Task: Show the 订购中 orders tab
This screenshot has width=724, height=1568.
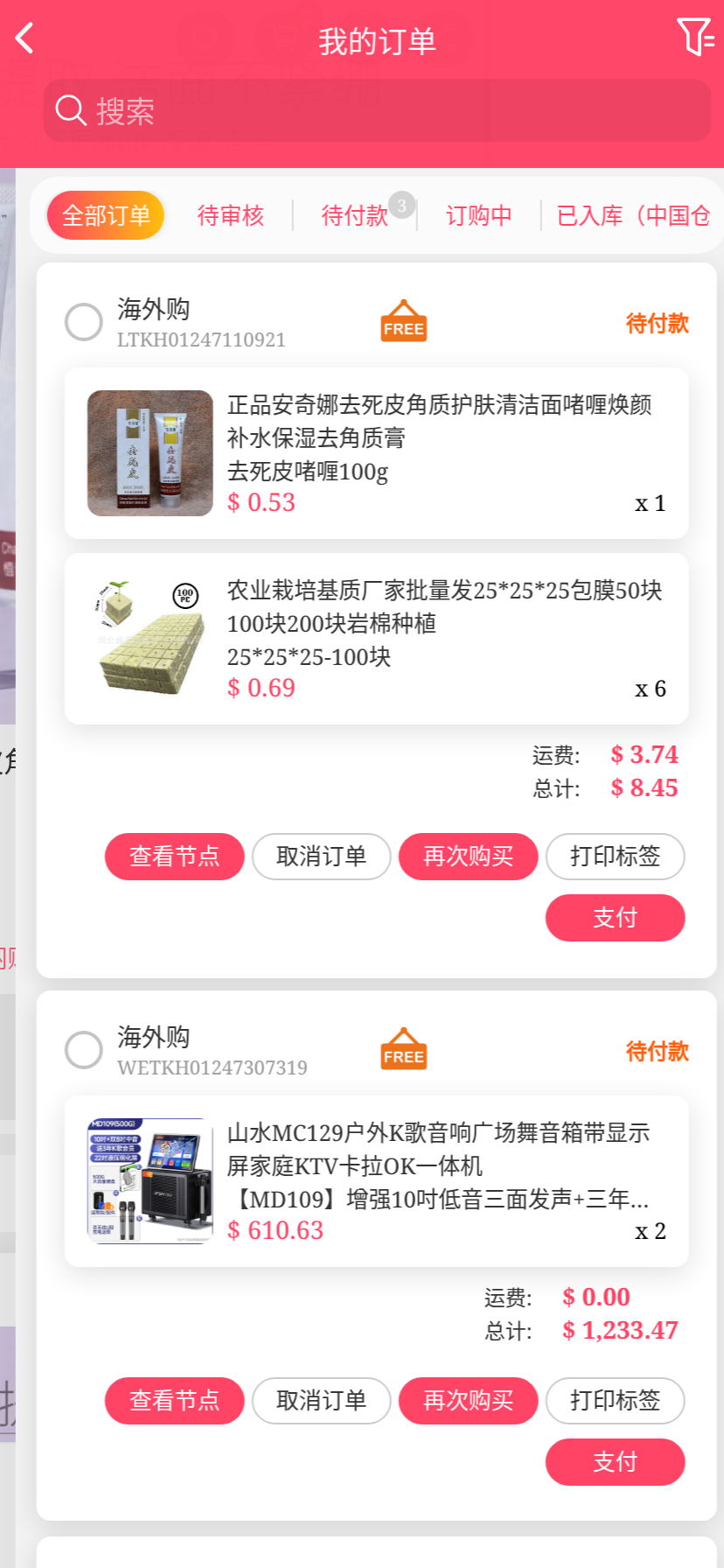Action: coord(479,215)
